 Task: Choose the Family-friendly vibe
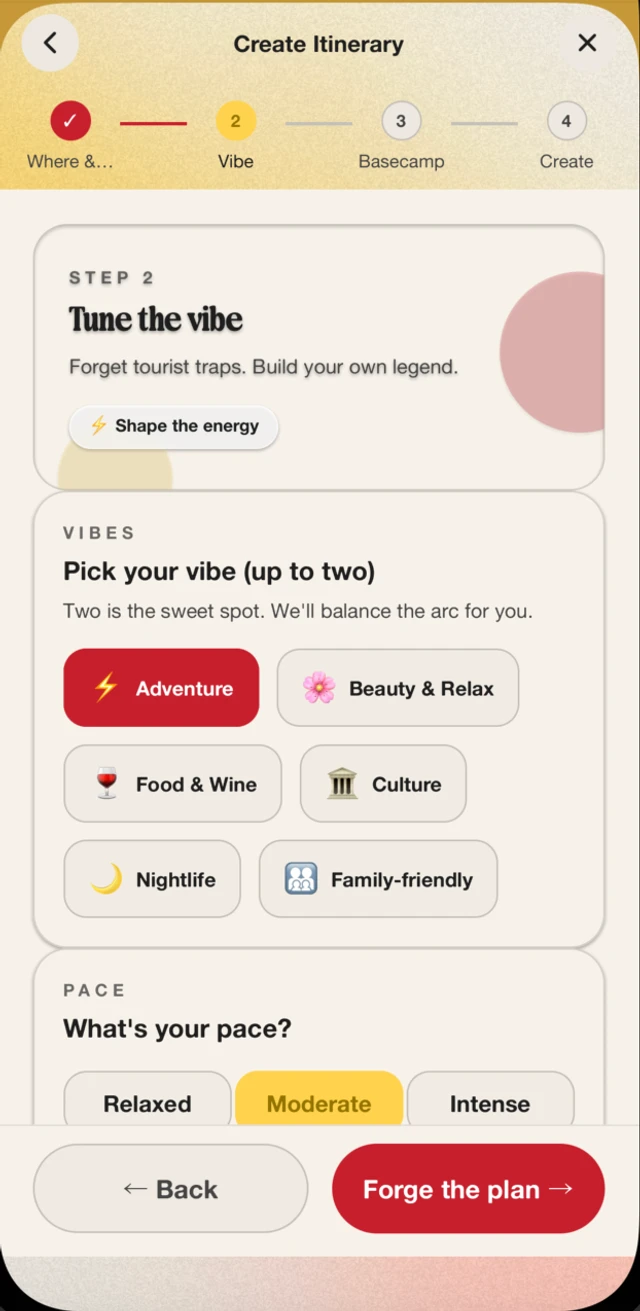377,880
